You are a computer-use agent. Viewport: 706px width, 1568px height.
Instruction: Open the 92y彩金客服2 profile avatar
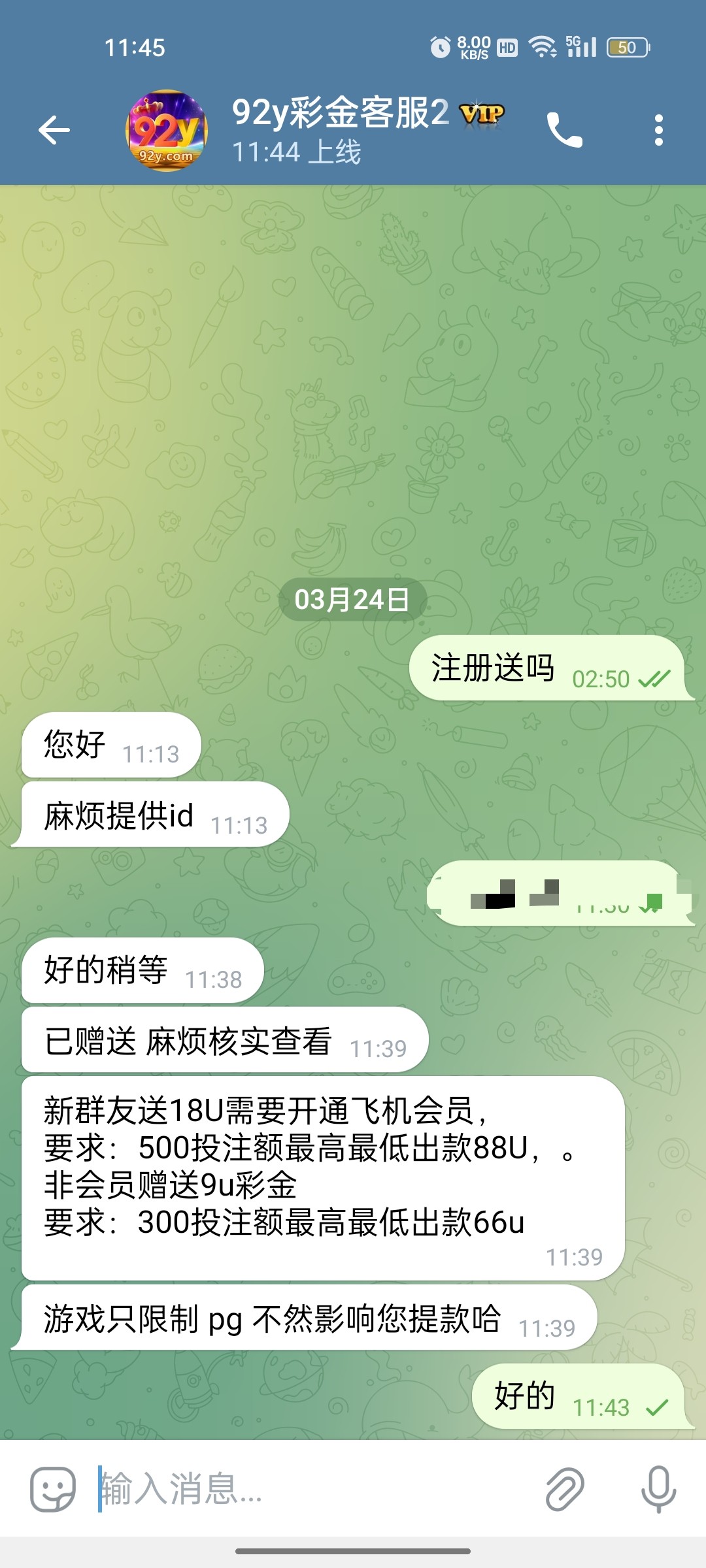pos(167,131)
